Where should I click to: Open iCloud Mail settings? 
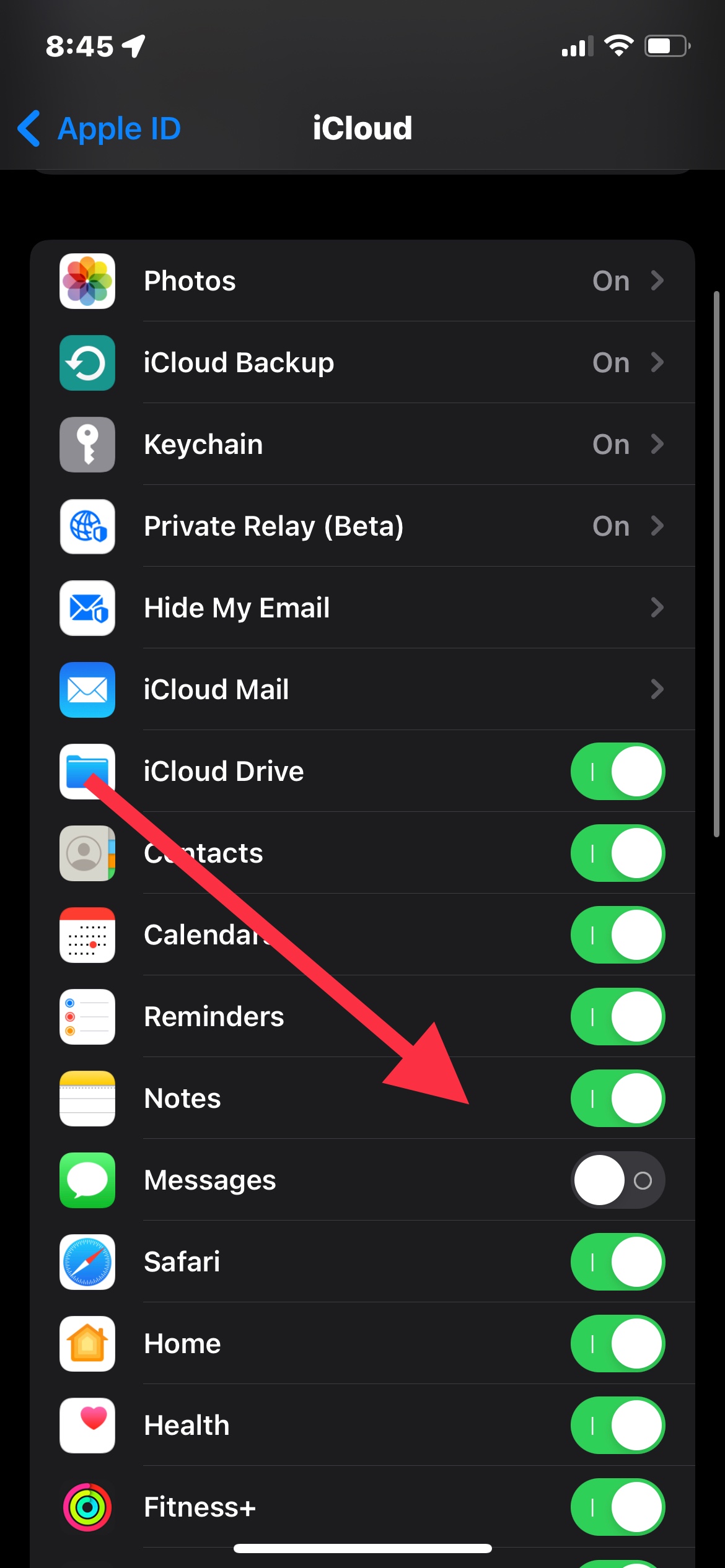[362, 690]
